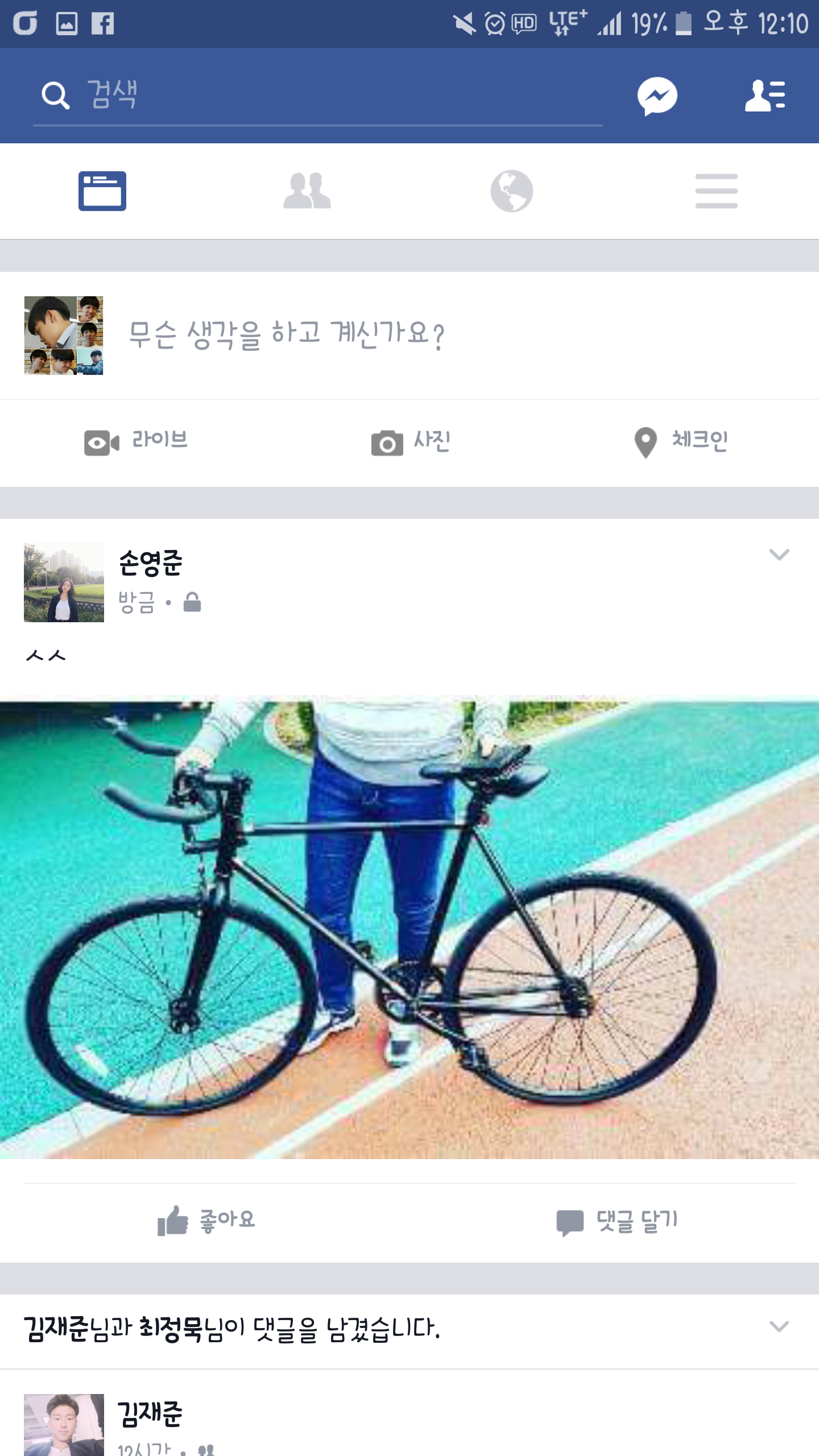Open my profile picture beside the status box
819x1456 pixels.
(64, 336)
